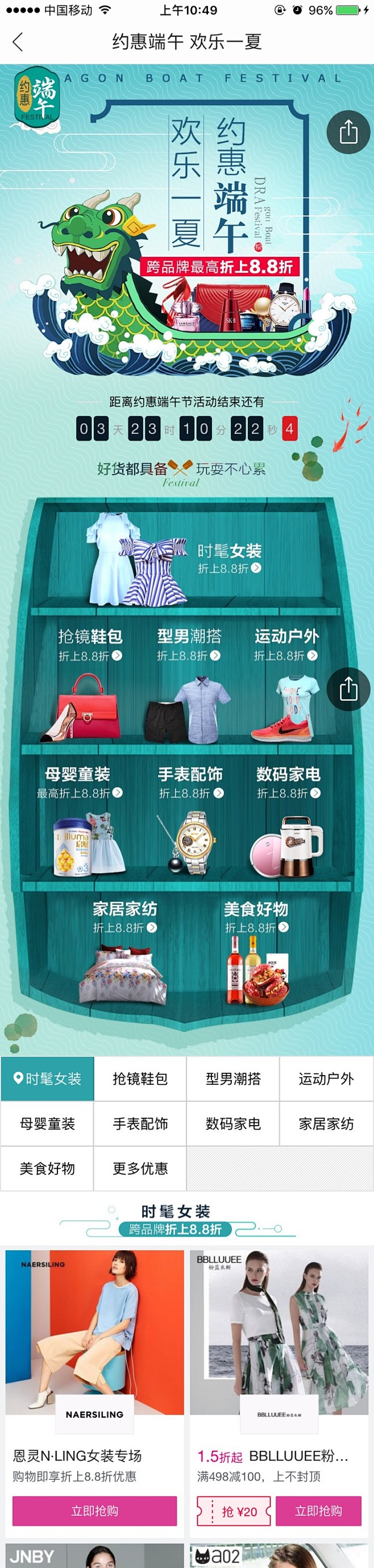Switch to the 运动户外 tab
Screen dimensions: 374x1568
[x=326, y=1078]
